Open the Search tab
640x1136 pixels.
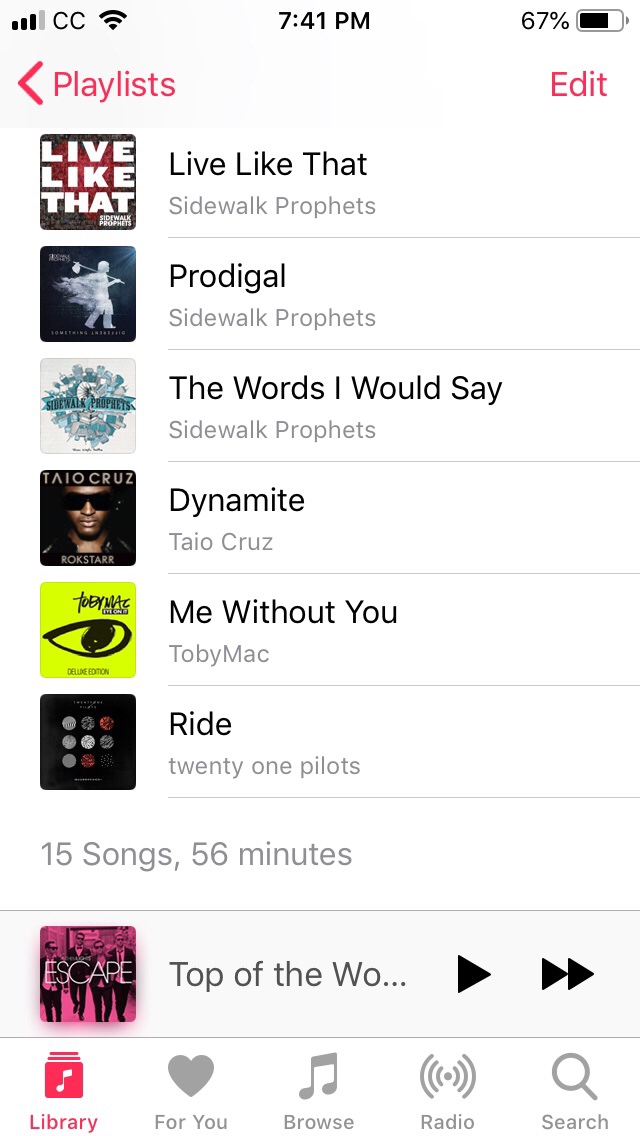[575, 1092]
